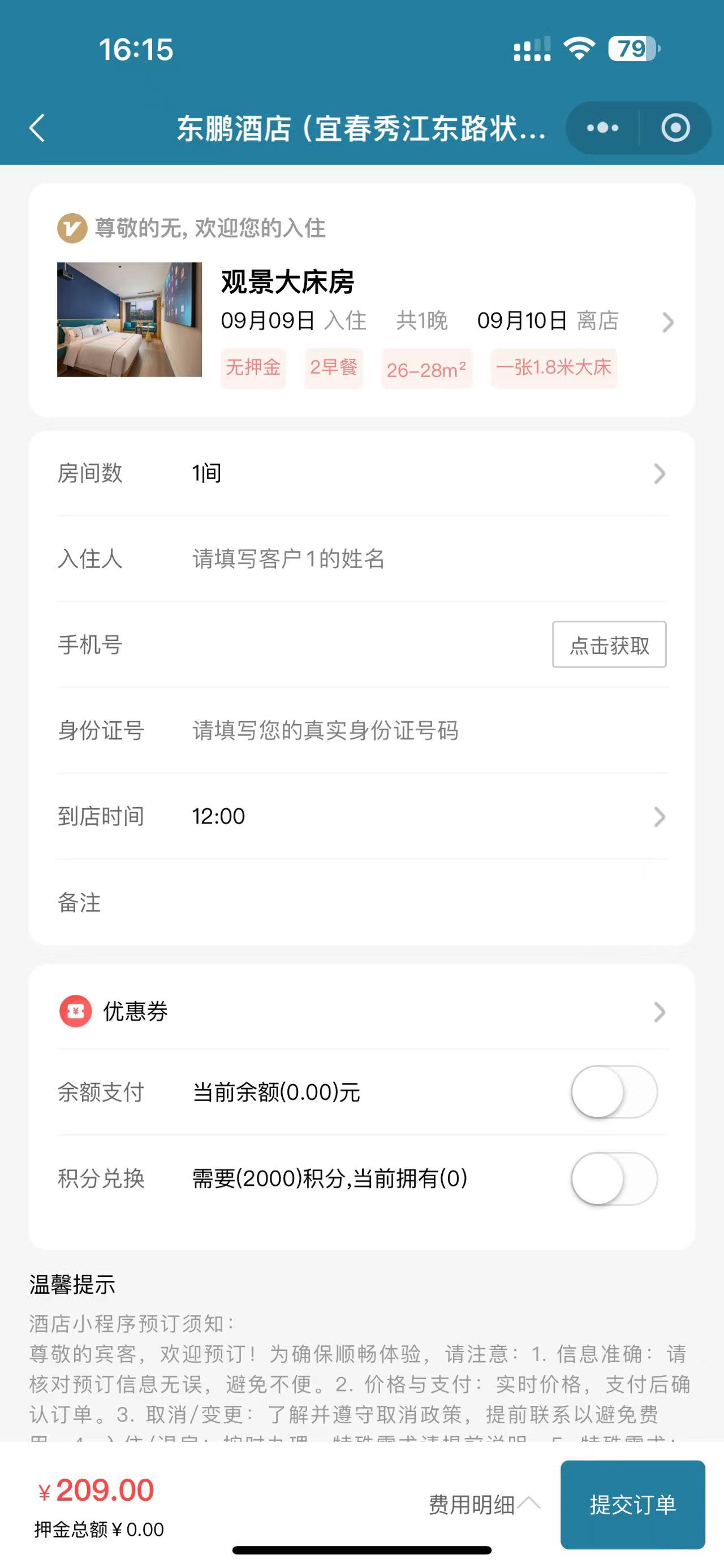Tap 点击获取 to fetch phone number
This screenshot has width=724, height=1568.
point(609,644)
